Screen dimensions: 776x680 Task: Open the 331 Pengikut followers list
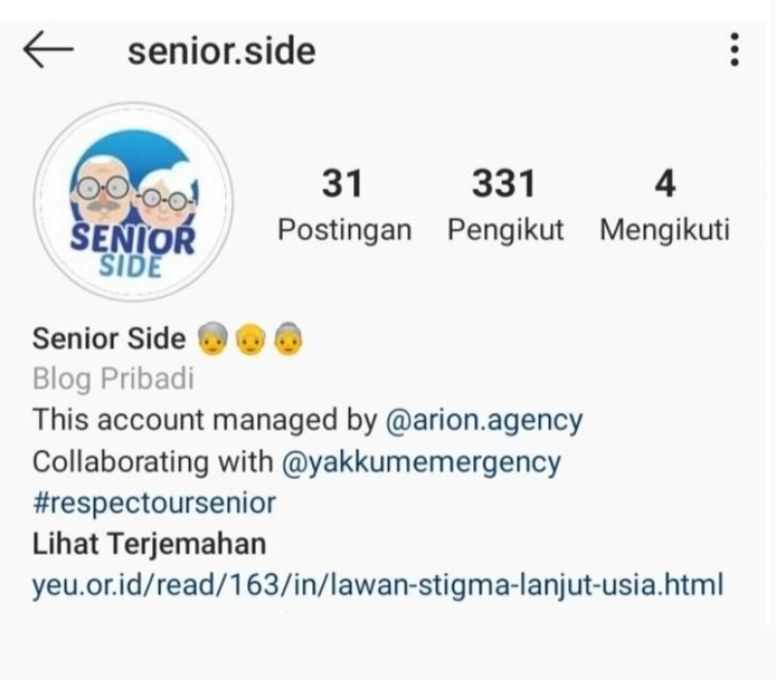[x=504, y=206]
